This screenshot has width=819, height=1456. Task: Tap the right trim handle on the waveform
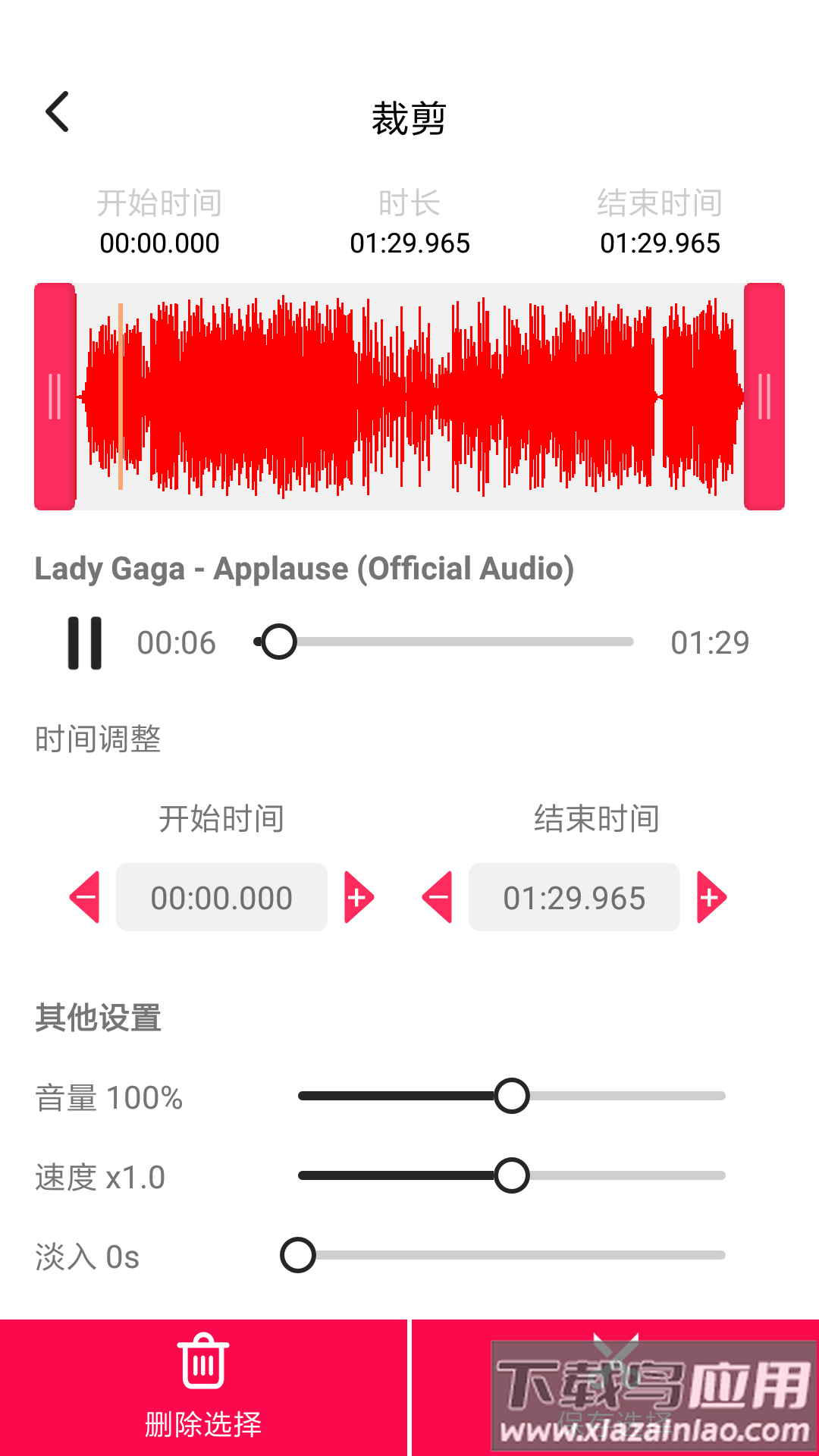pyautogui.click(x=764, y=397)
